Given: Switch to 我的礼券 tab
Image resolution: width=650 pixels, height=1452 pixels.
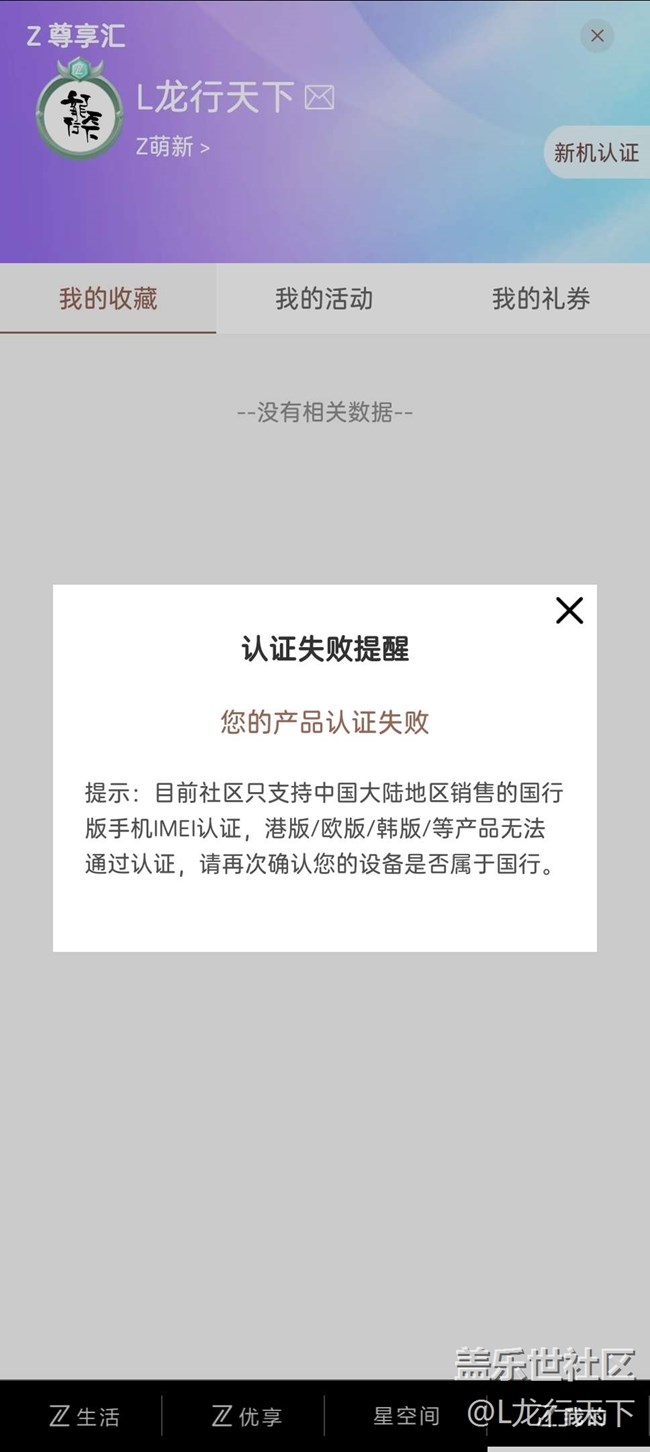Looking at the screenshot, I should [x=540, y=299].
